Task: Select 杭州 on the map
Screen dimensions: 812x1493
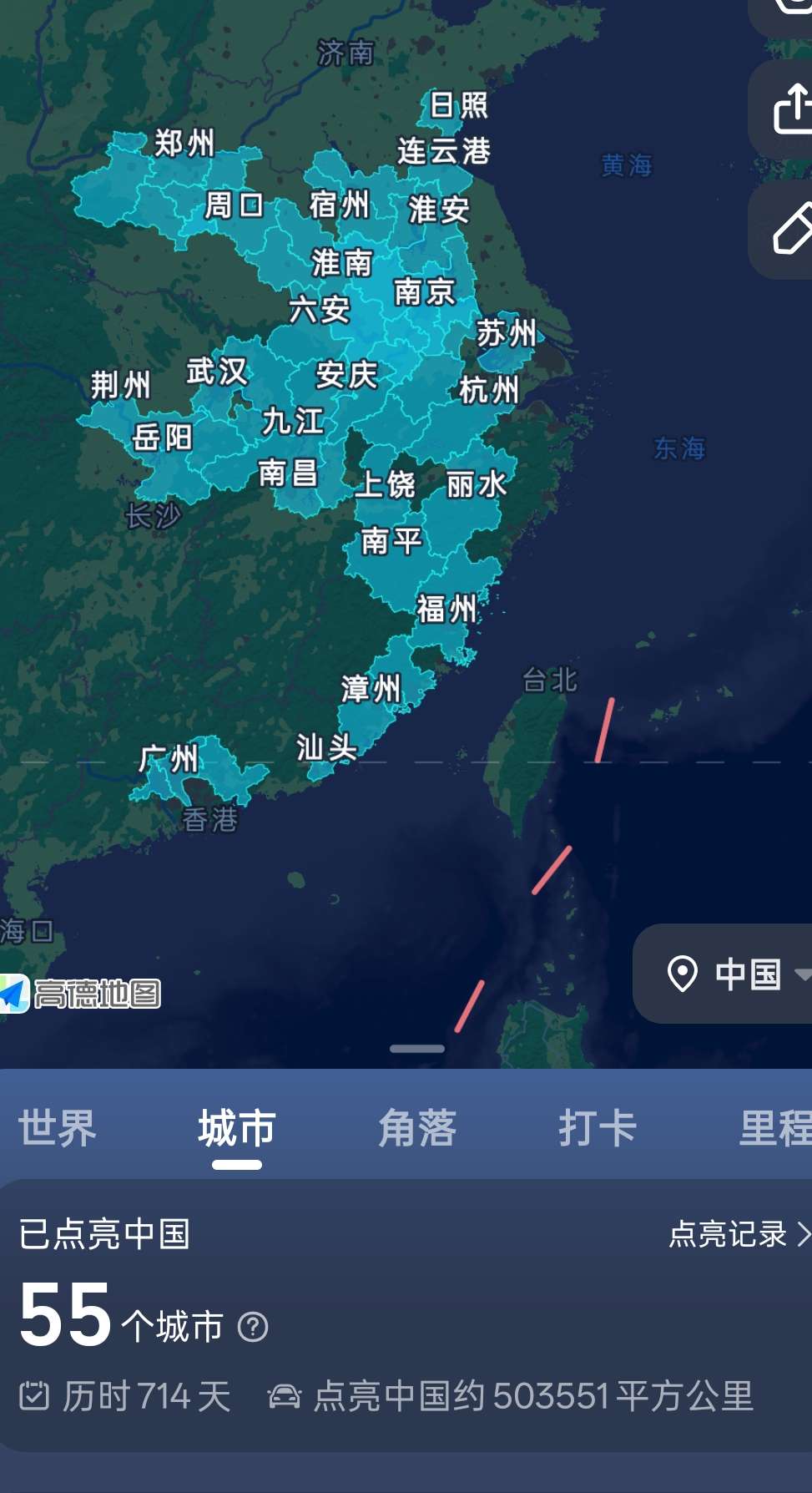Action: point(489,389)
